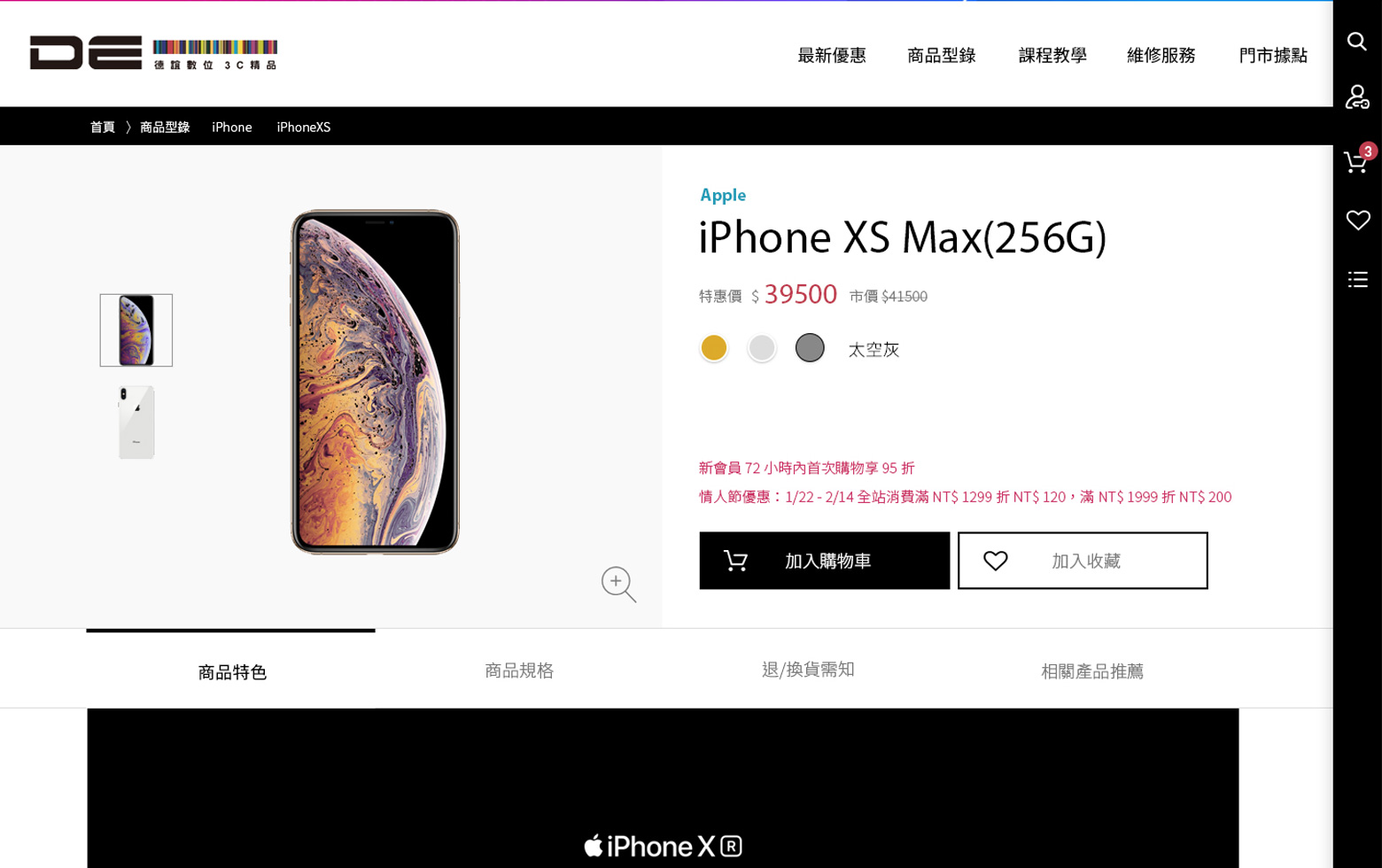Viewport: 1382px width, 868px height.
Task: Select the gold color swatch
Action: click(713, 348)
